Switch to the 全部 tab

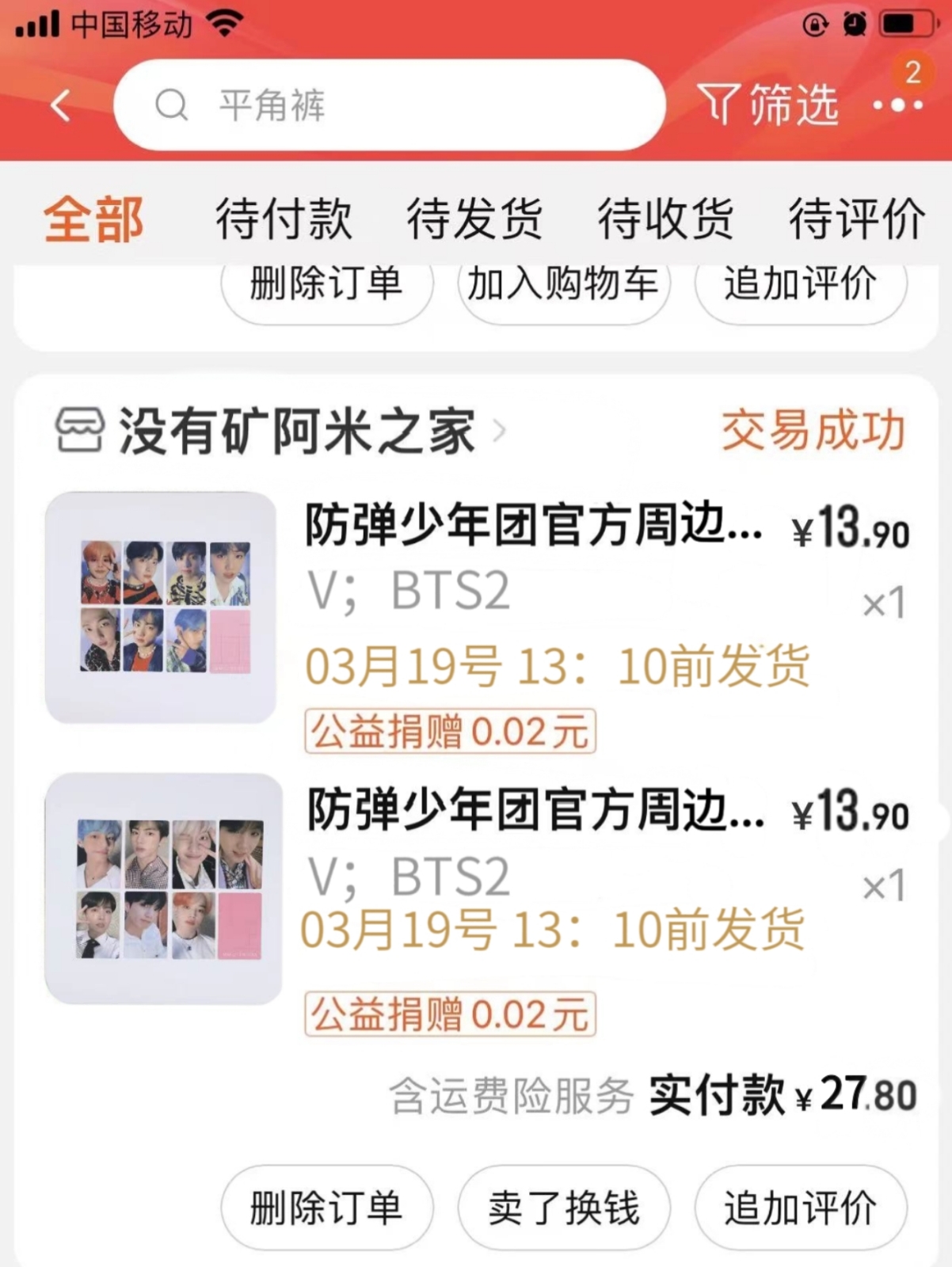click(x=93, y=219)
